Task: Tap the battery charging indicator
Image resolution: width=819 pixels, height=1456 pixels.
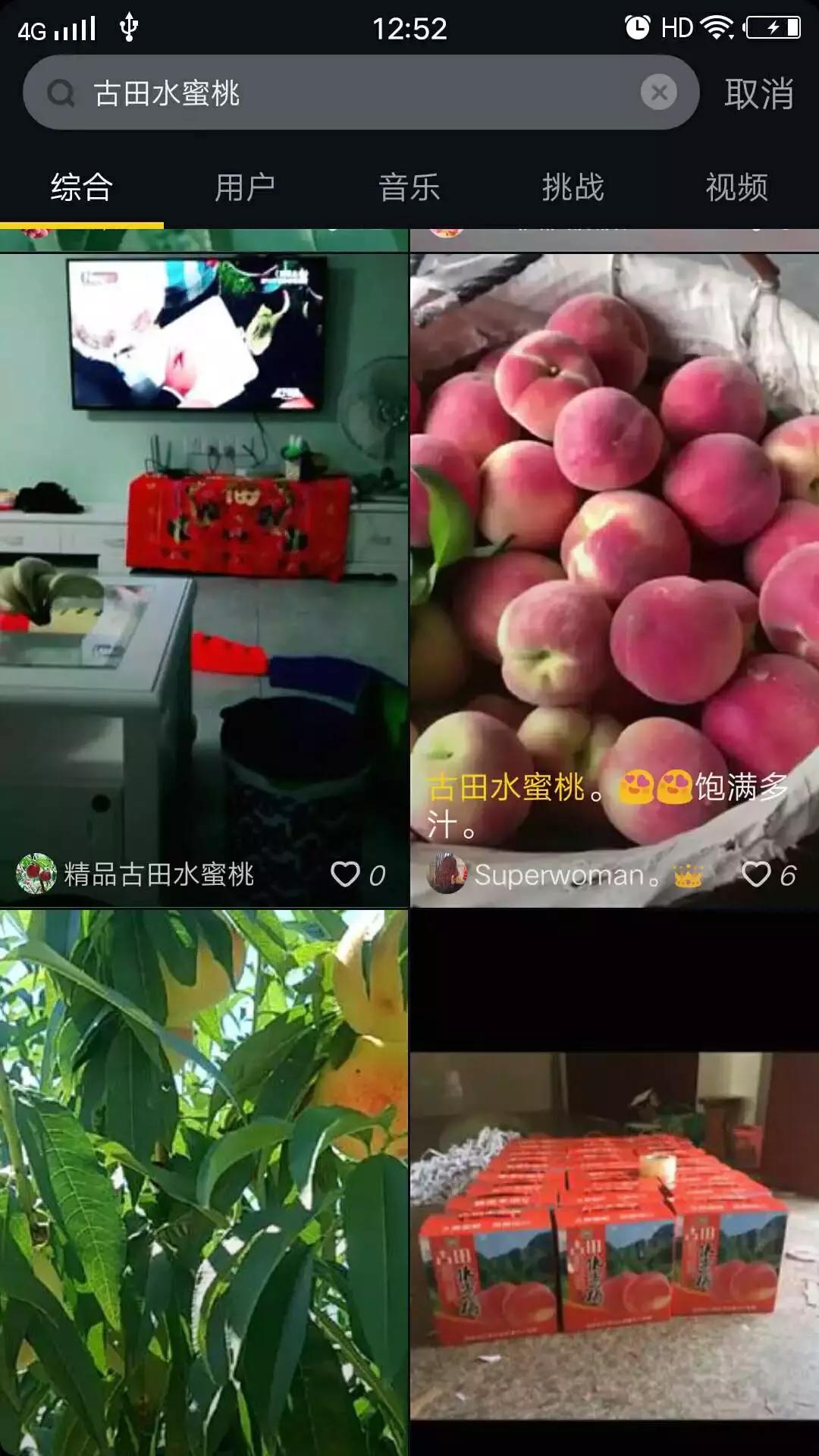Action: (x=773, y=26)
